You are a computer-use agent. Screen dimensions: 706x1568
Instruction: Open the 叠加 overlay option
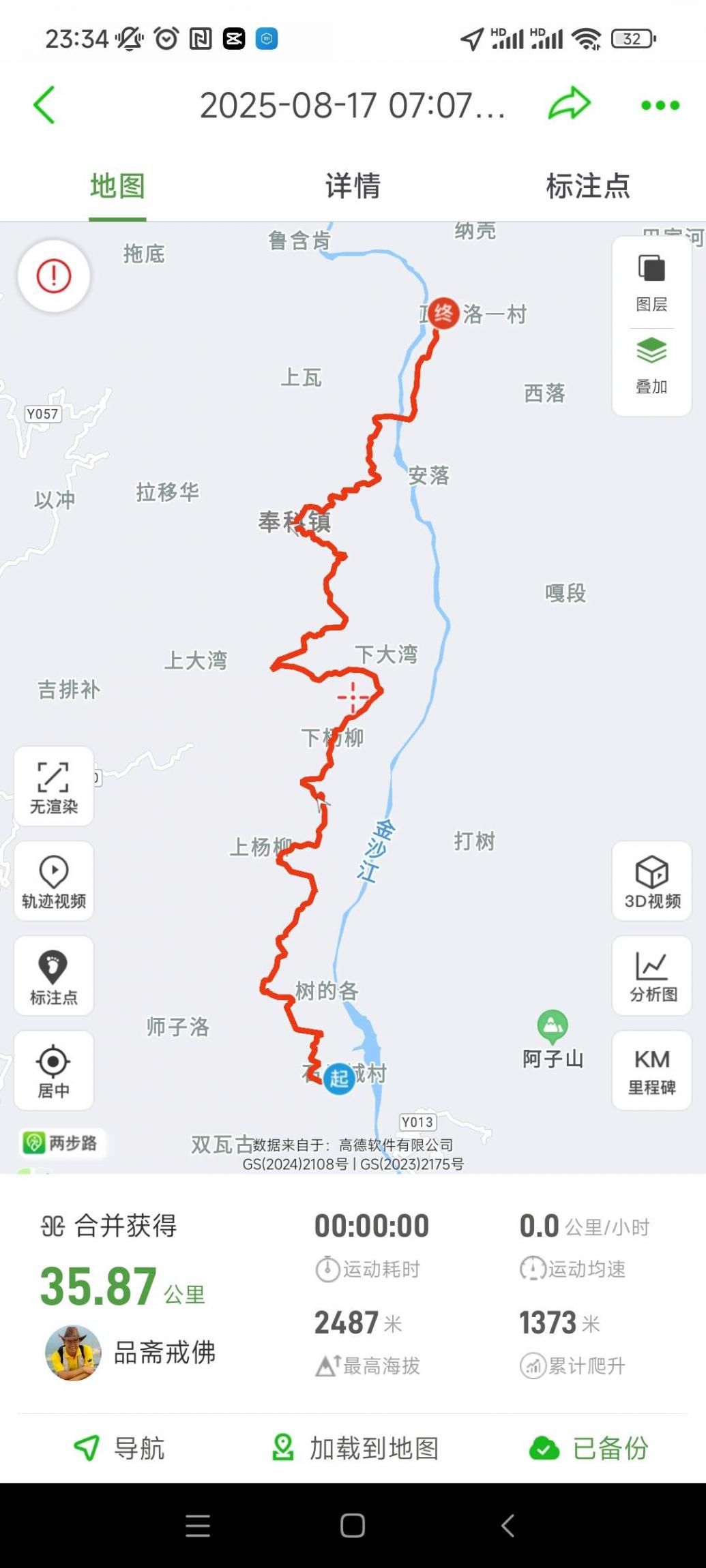tap(651, 365)
